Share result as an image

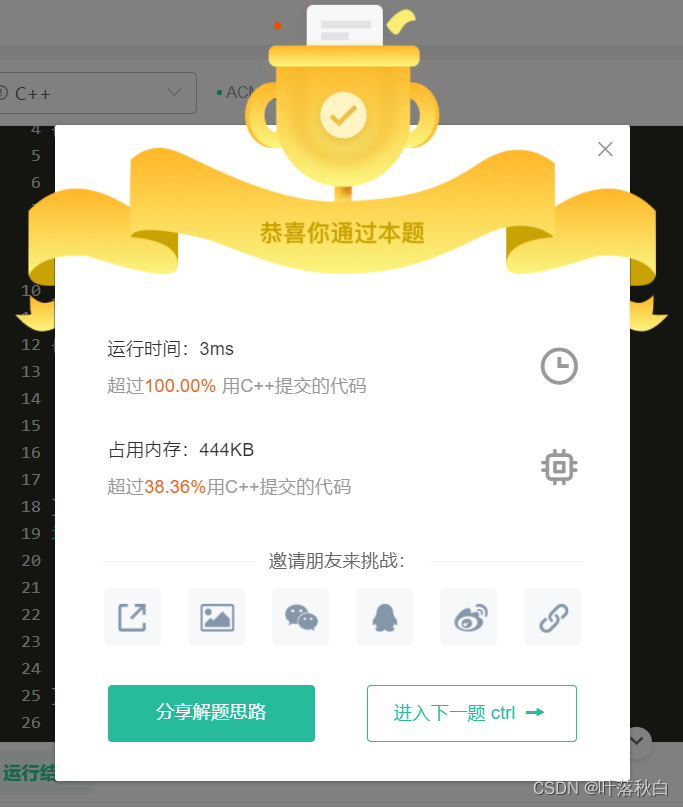click(216, 617)
